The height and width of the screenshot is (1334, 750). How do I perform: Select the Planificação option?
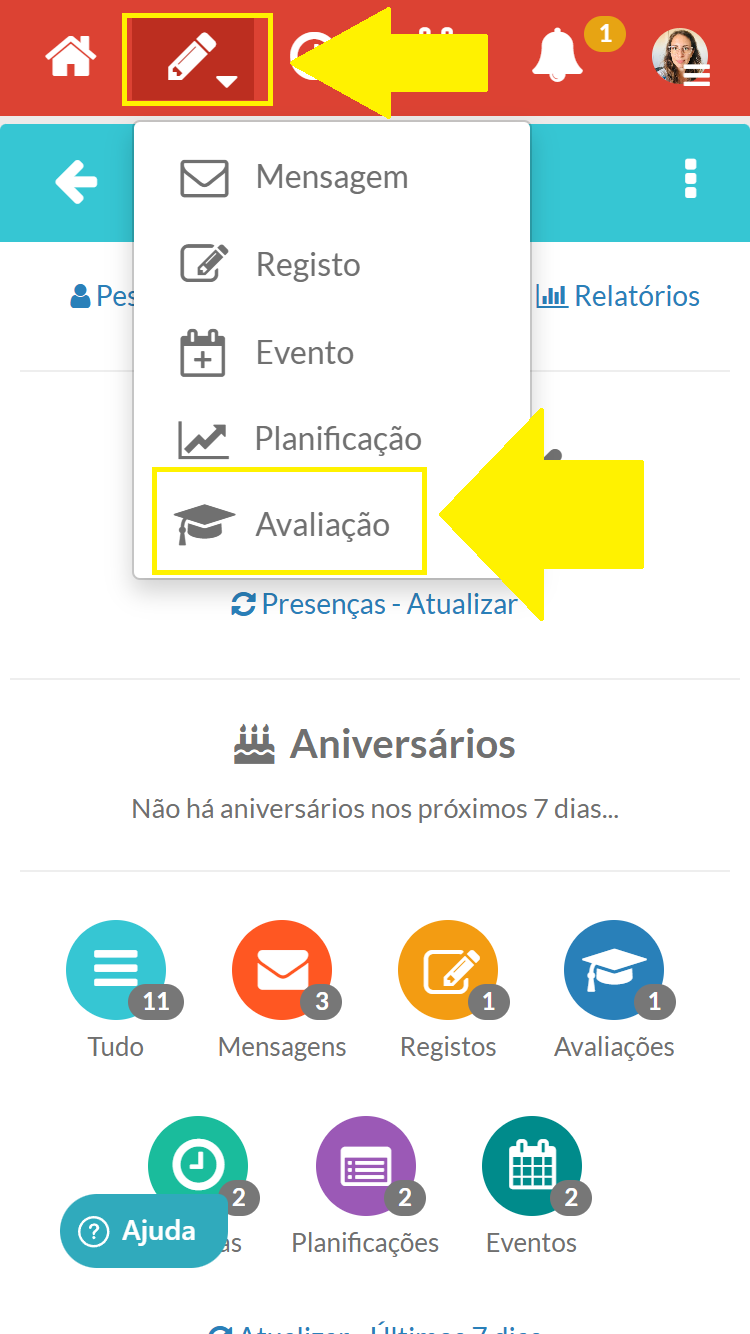[336, 439]
